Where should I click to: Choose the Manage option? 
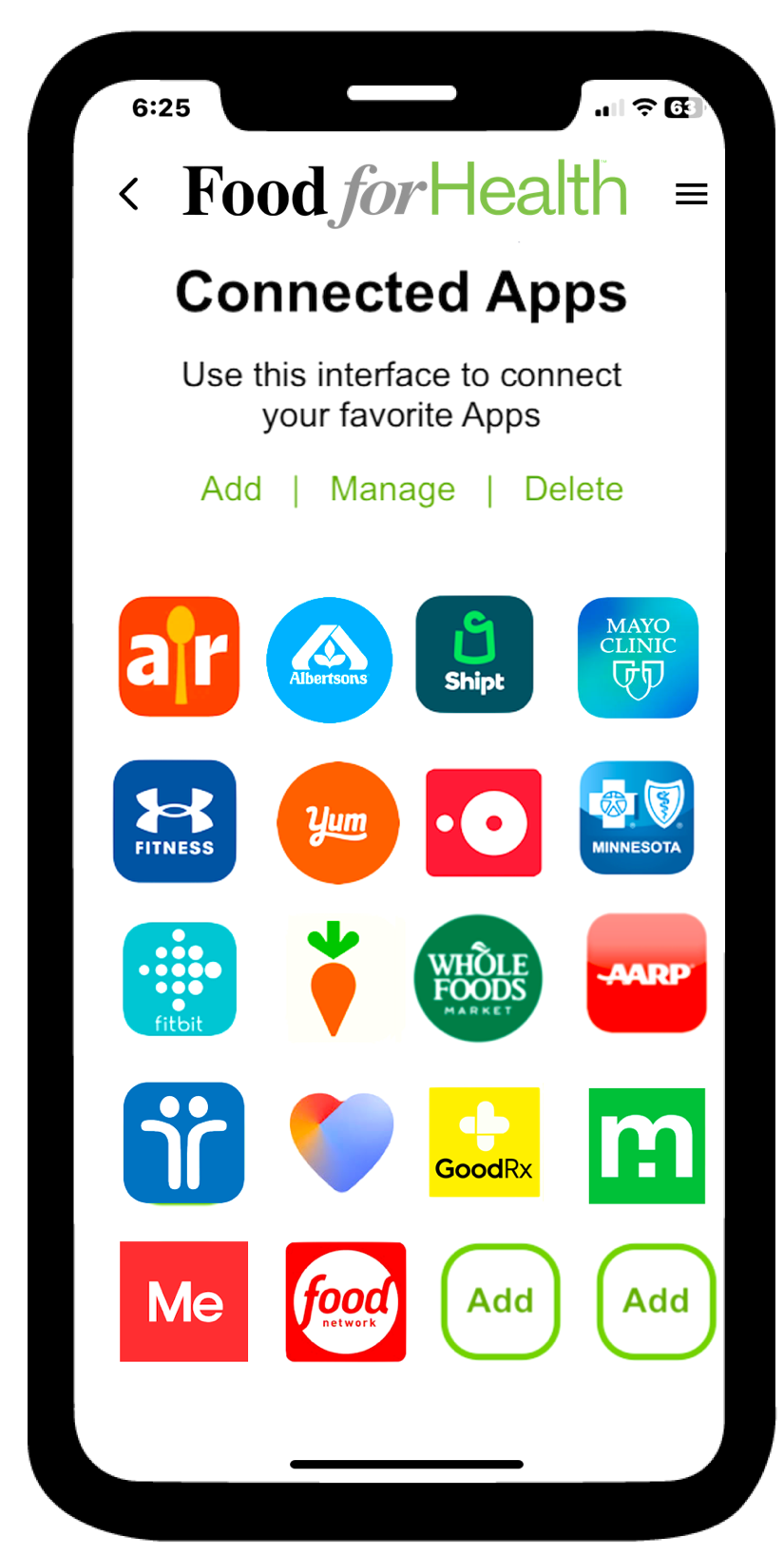[392, 489]
